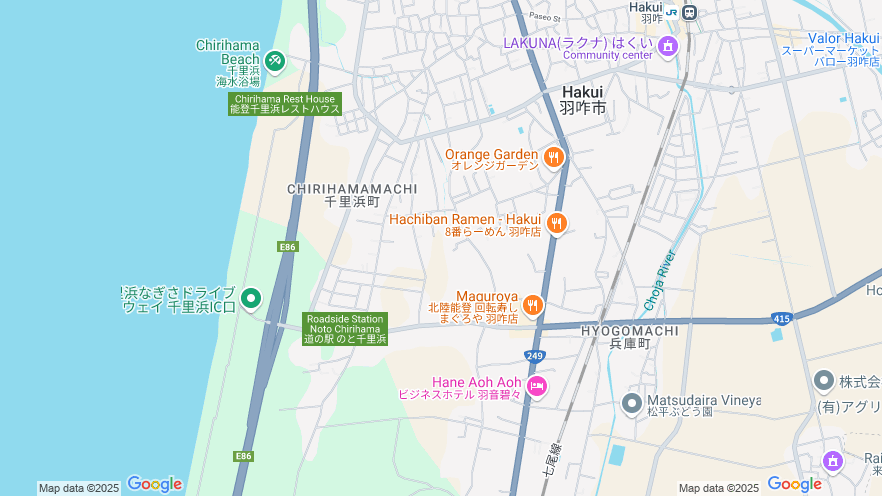Tap the Matsudaira Vineyard pin
This screenshot has height=496, width=882.
pyautogui.click(x=631, y=403)
